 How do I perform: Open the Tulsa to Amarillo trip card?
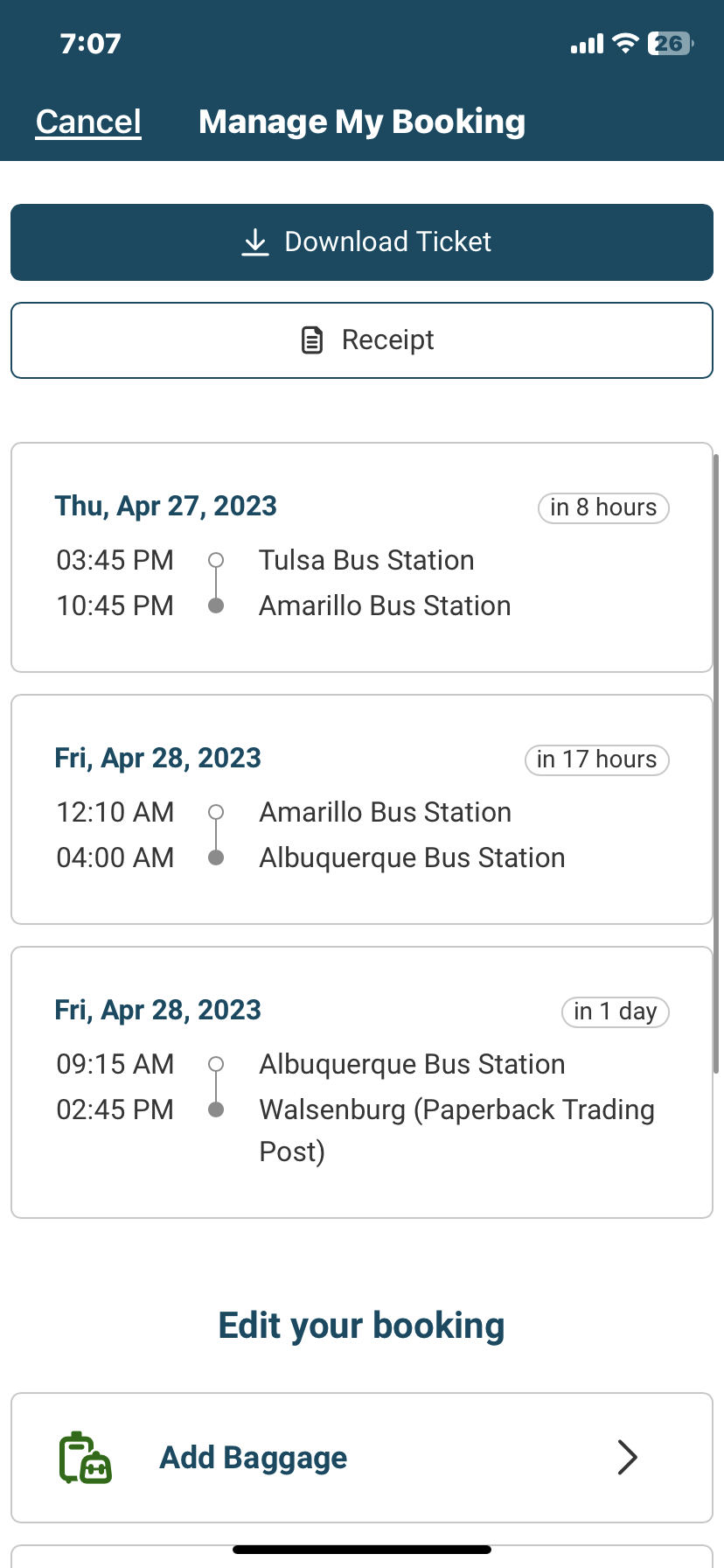(362, 557)
